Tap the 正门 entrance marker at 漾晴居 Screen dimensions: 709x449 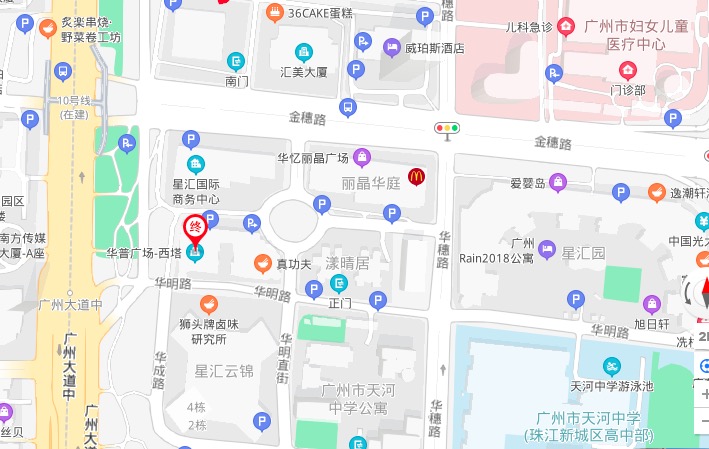(340, 284)
